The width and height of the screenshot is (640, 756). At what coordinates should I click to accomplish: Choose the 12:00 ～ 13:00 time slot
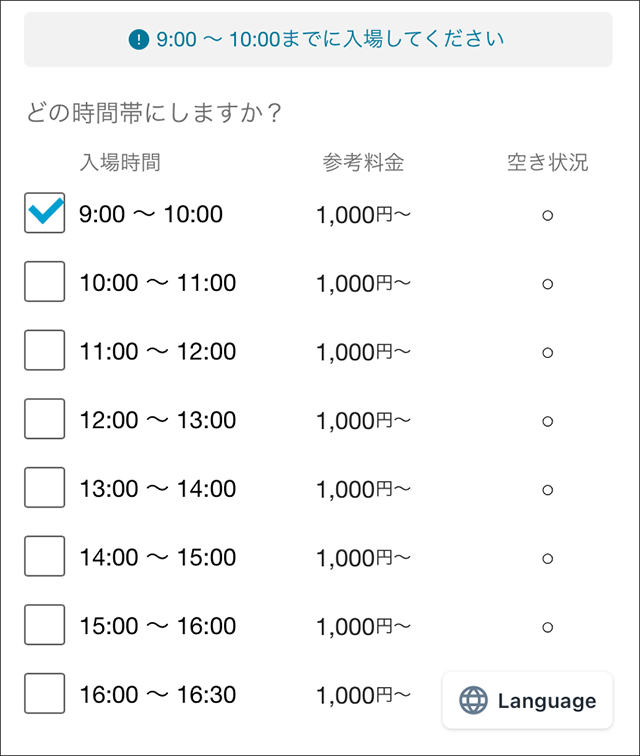point(45,419)
